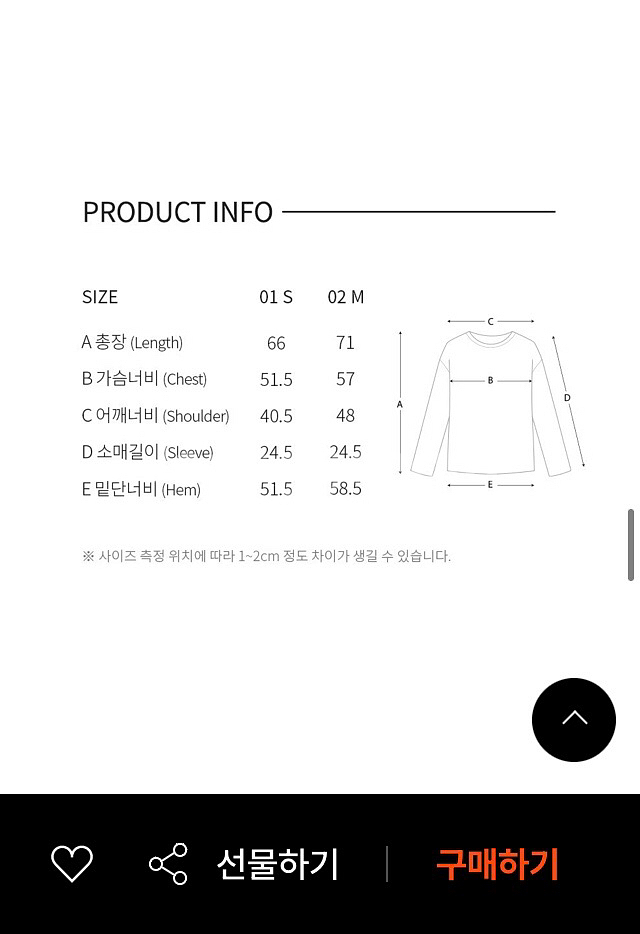Share this product page
The width and height of the screenshot is (640, 934).
168,864
